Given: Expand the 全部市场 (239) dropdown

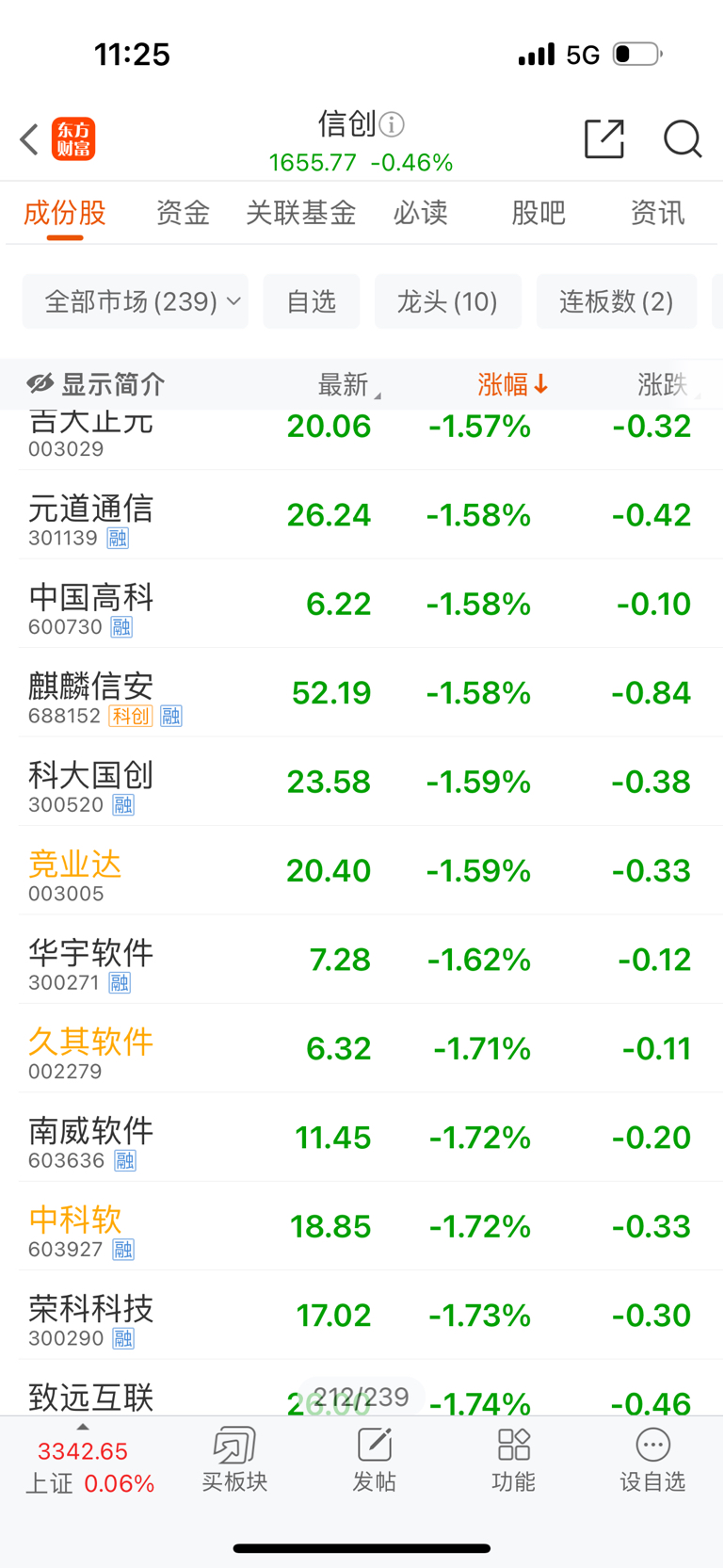Looking at the screenshot, I should pos(136,301).
